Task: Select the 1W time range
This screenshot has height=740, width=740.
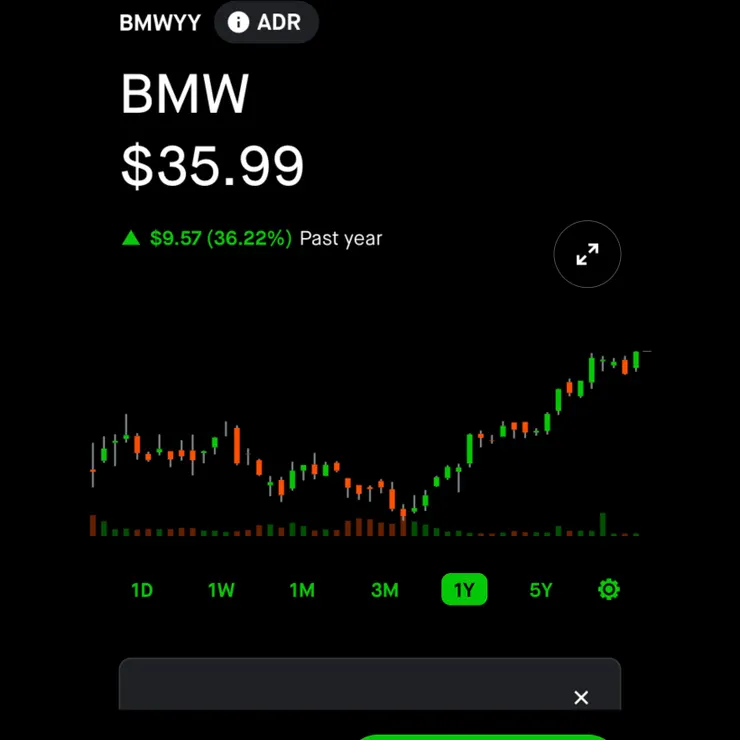Action: point(221,590)
